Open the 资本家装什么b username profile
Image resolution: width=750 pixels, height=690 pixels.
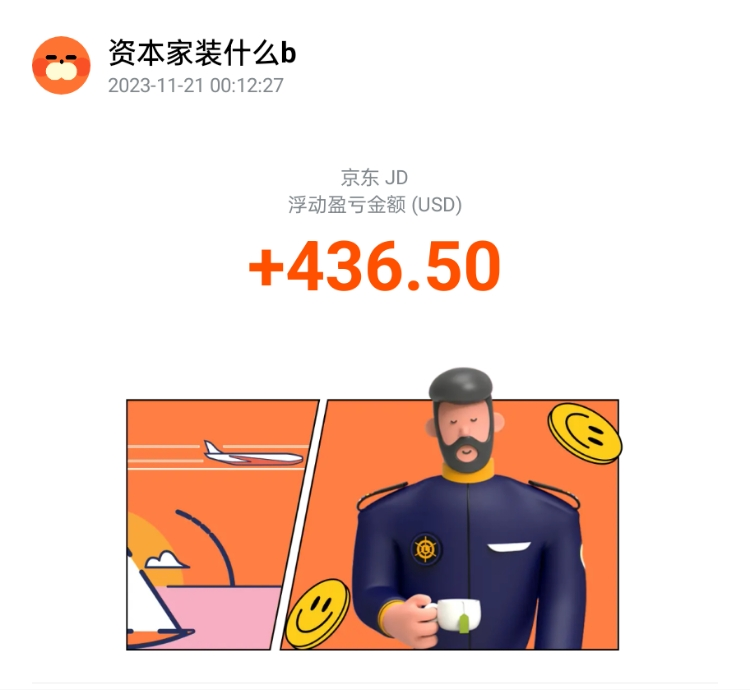click(201, 52)
